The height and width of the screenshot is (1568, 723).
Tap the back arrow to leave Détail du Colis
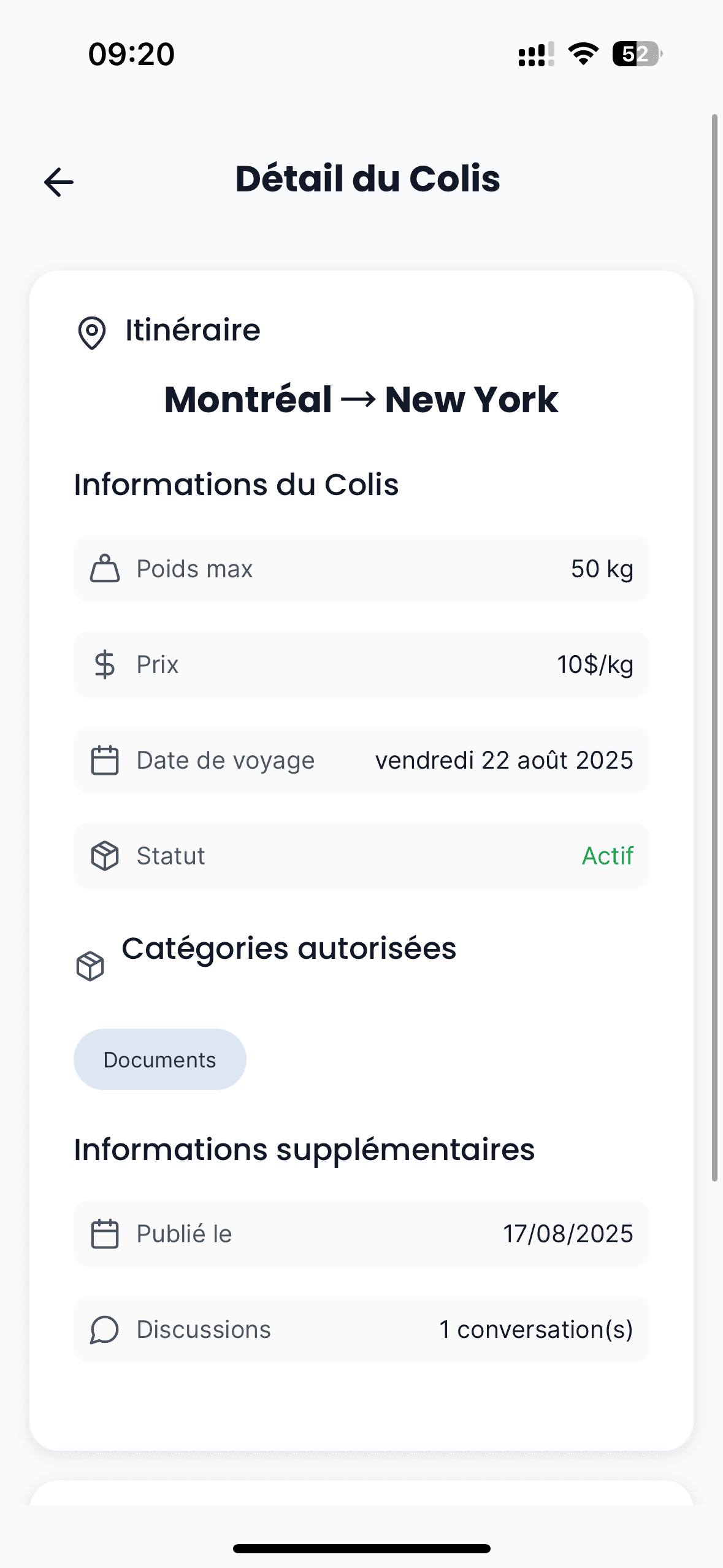click(58, 182)
